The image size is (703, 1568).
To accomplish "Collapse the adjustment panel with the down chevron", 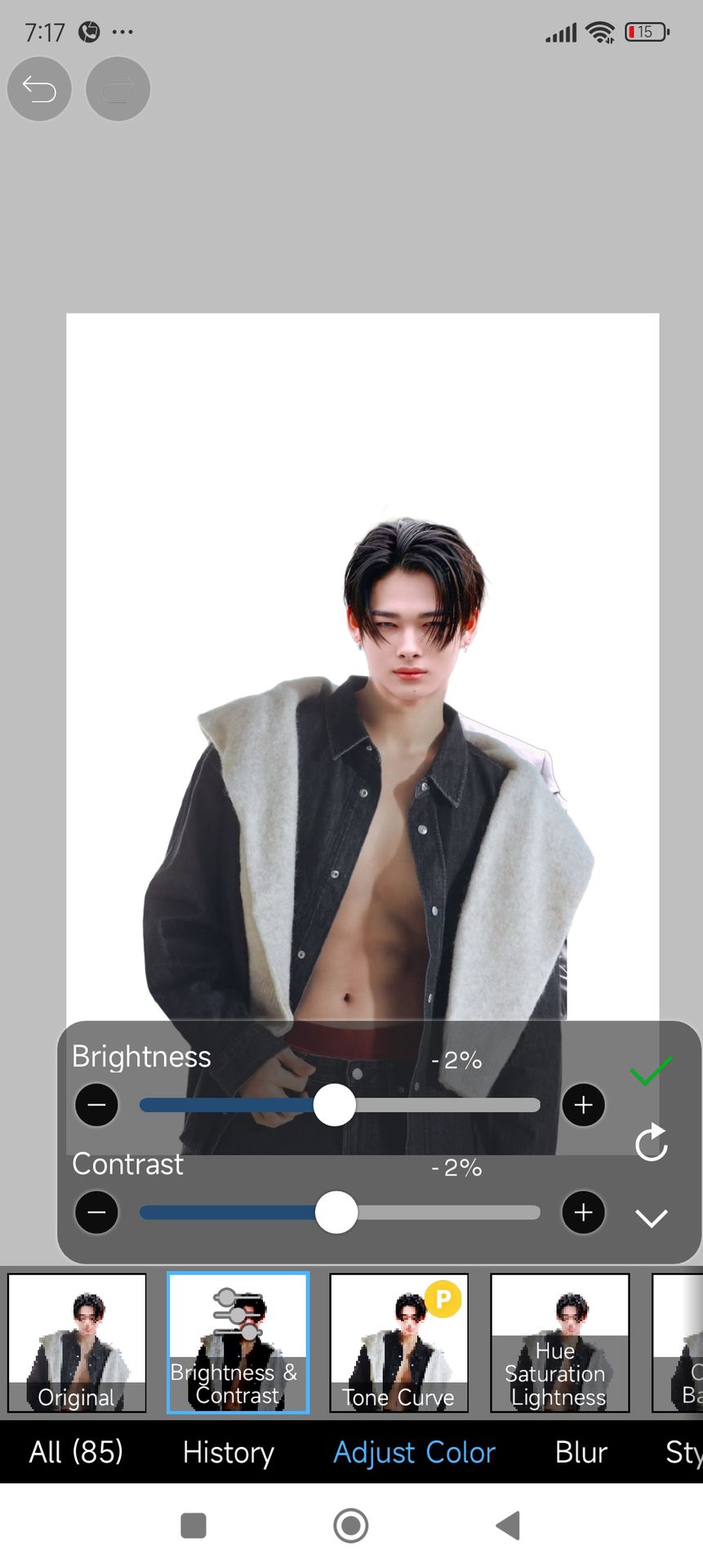I will [651, 1218].
